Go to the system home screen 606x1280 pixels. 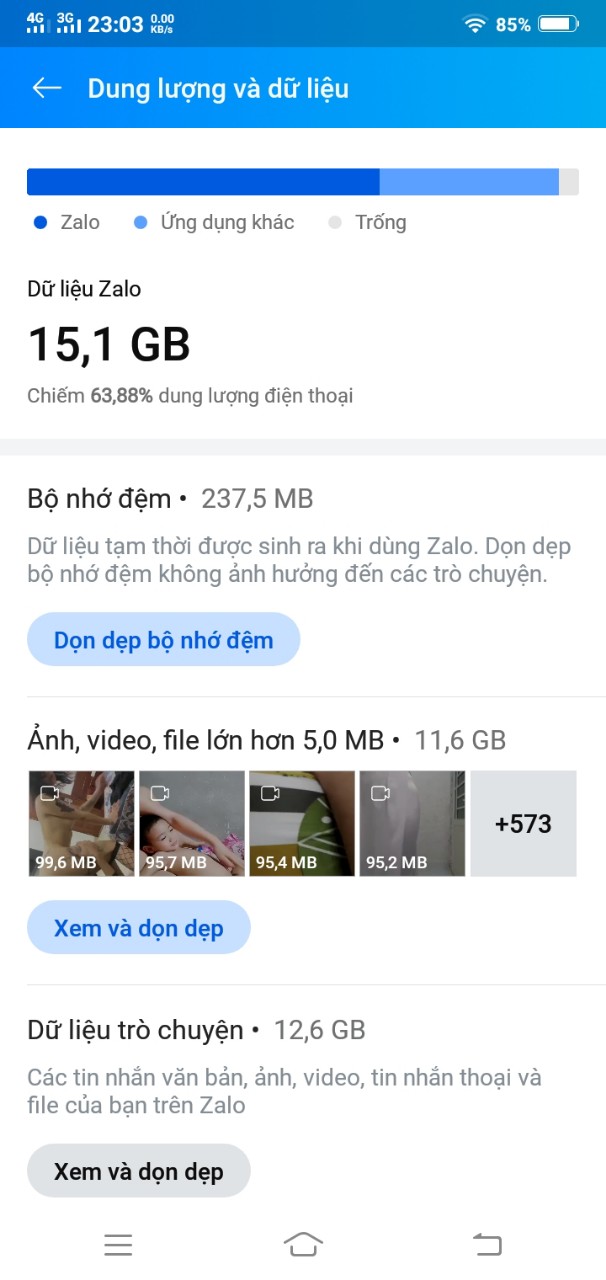click(x=303, y=1244)
